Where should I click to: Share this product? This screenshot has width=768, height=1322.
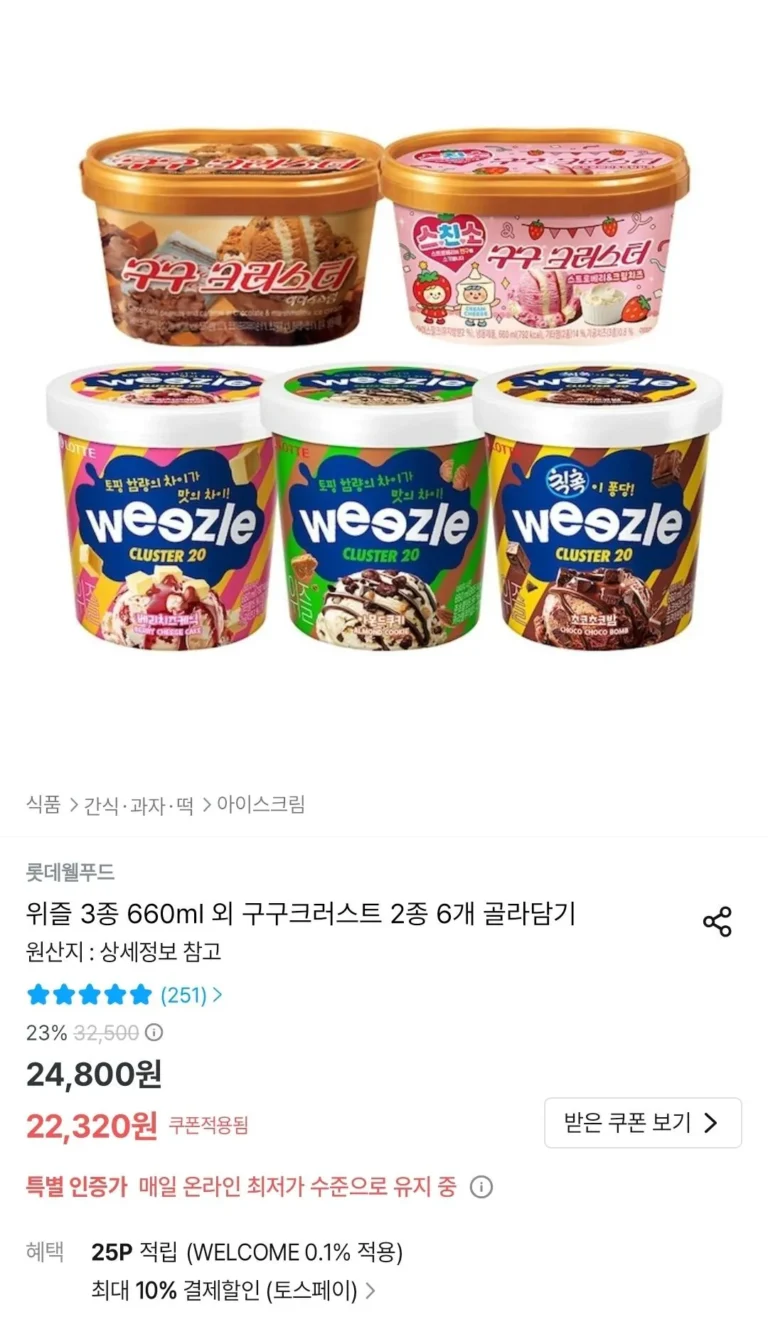coord(717,921)
